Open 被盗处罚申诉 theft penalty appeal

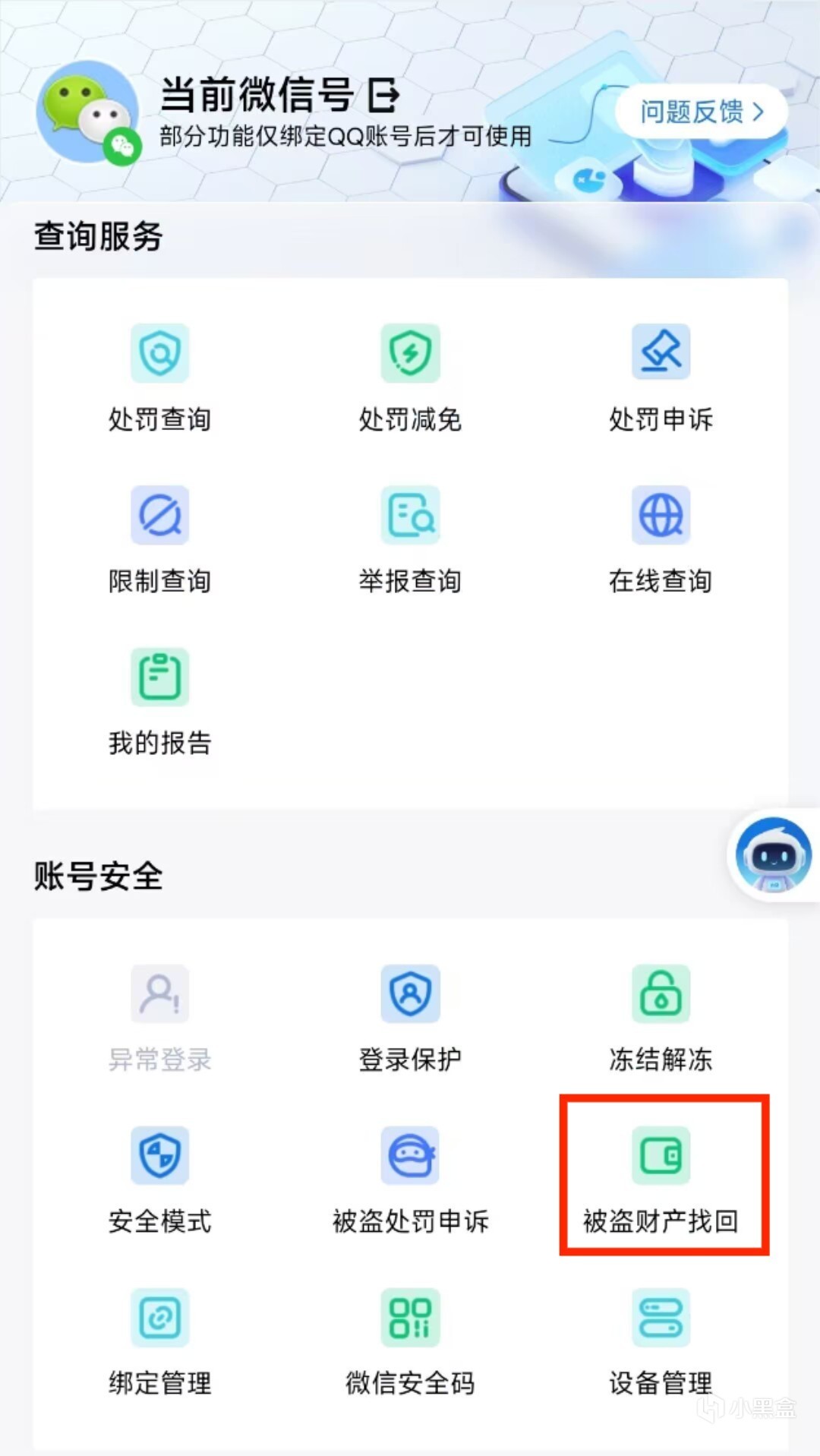(x=410, y=1180)
